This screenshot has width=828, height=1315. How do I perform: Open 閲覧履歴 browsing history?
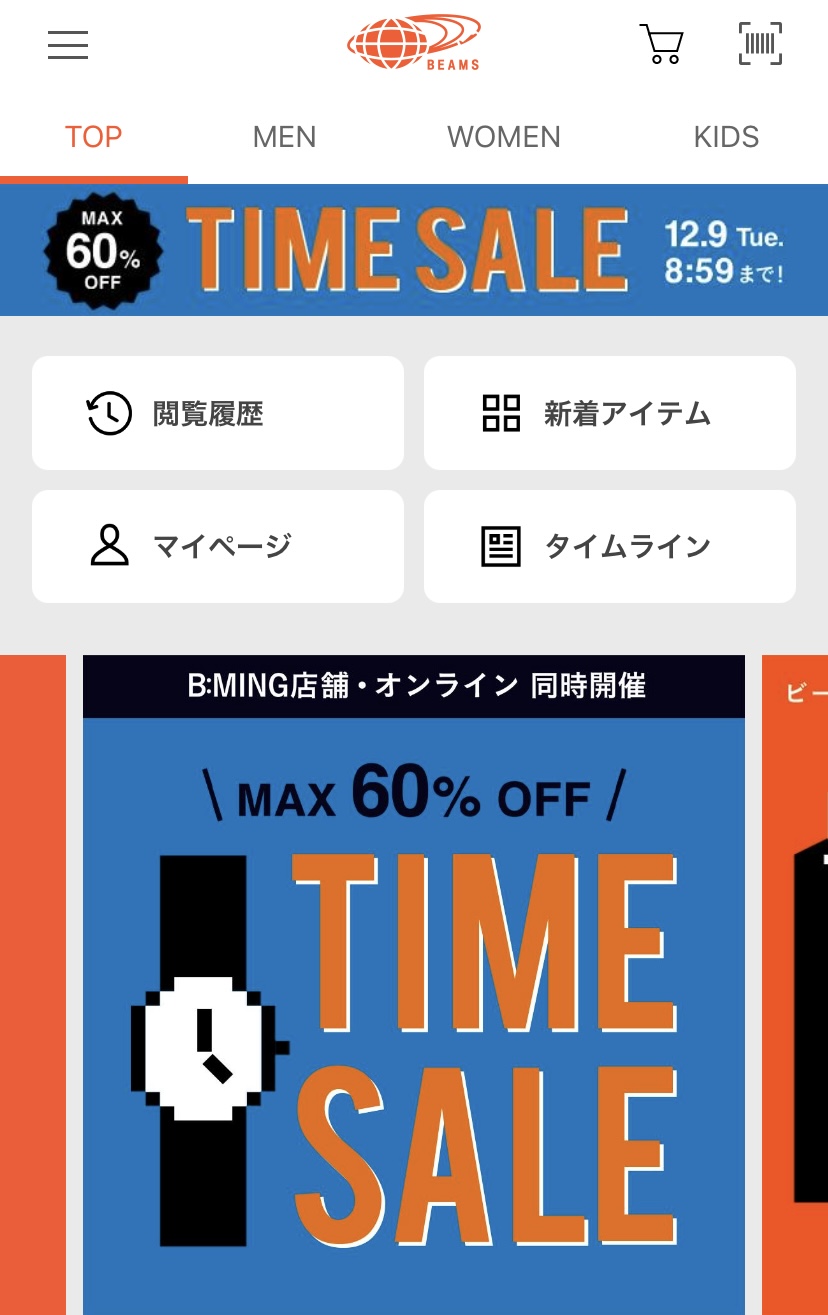point(218,413)
